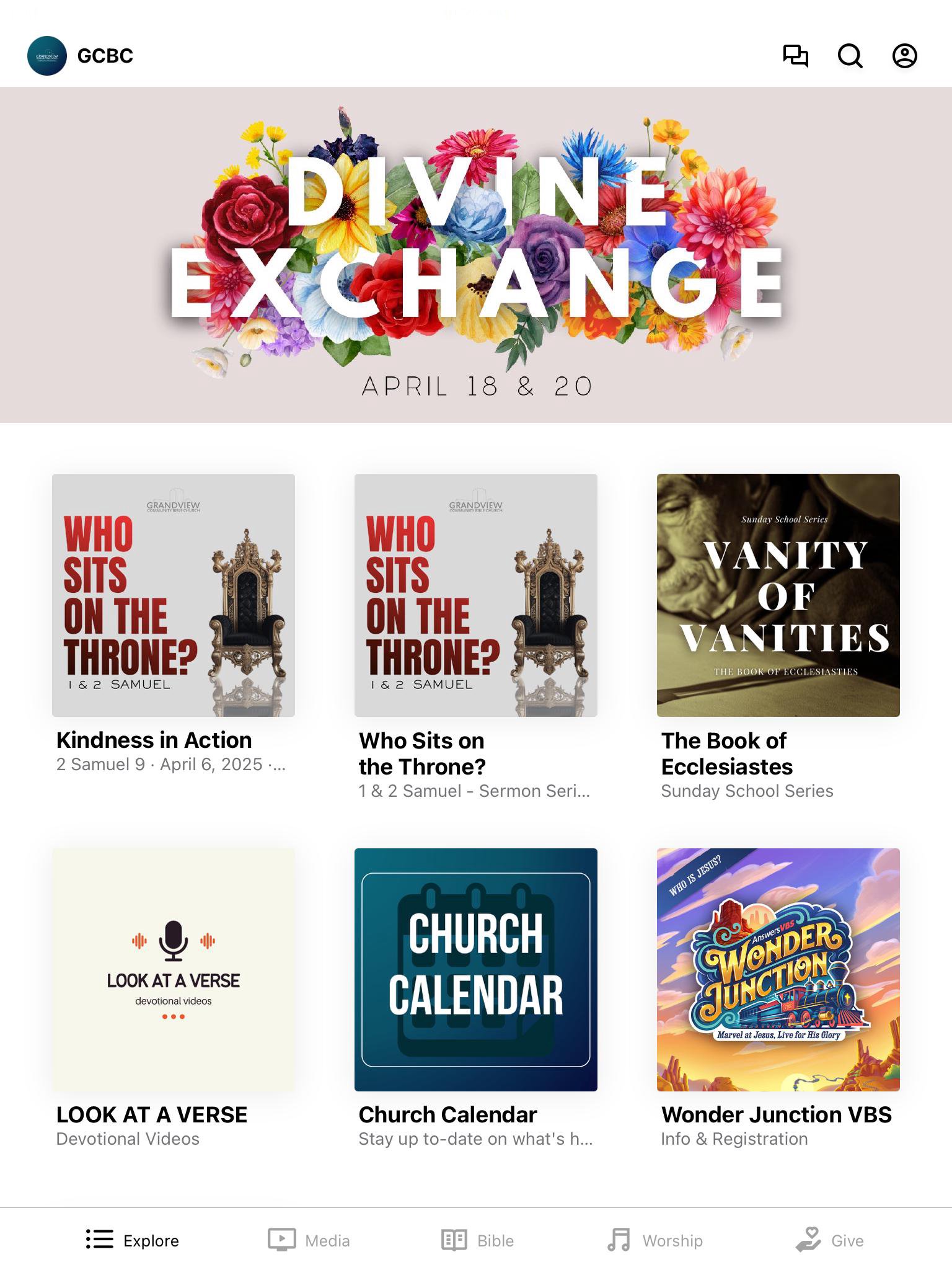This screenshot has width=952, height=1270.
Task: Open the messages chat icon
Action: [x=795, y=56]
